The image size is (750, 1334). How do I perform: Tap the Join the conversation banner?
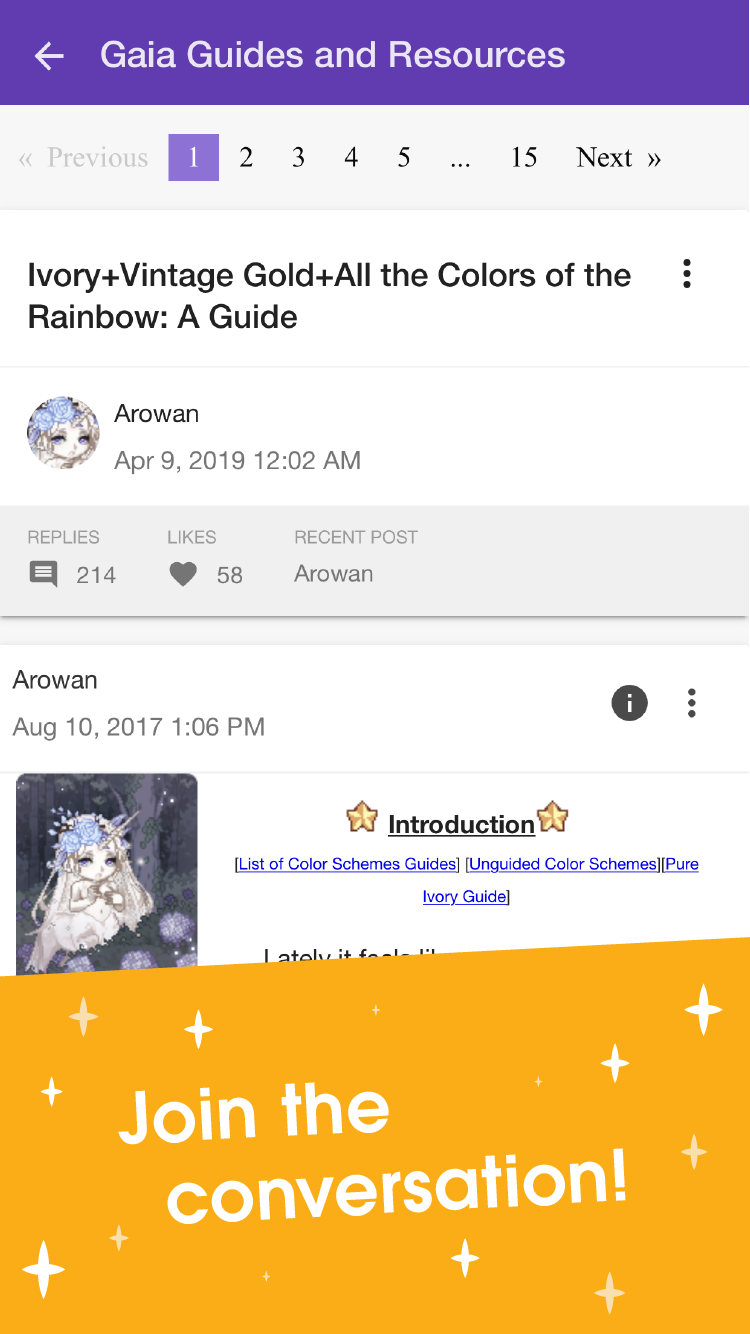[375, 1150]
